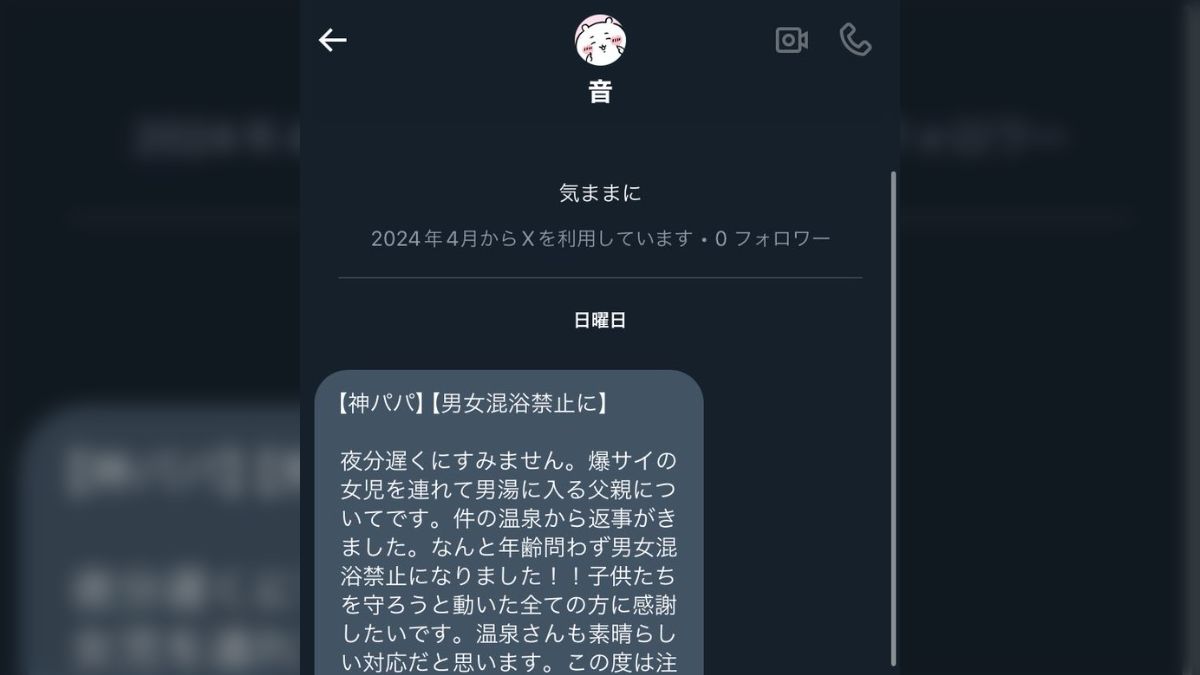This screenshot has width=1200, height=675.
Task: Go back using the top arrow
Action: click(x=332, y=40)
